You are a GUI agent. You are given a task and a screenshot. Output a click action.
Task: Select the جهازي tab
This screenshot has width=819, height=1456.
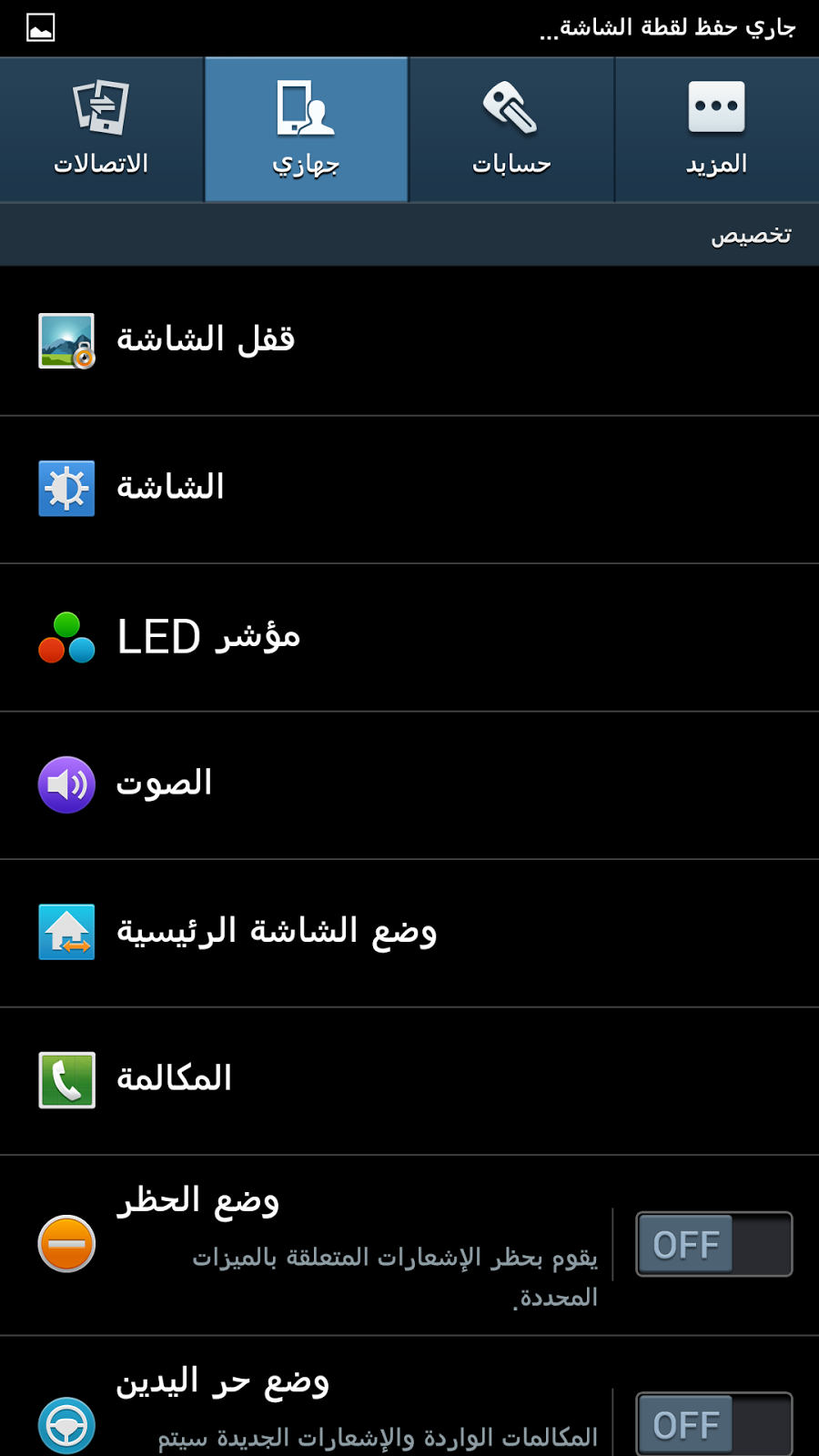pos(307,129)
